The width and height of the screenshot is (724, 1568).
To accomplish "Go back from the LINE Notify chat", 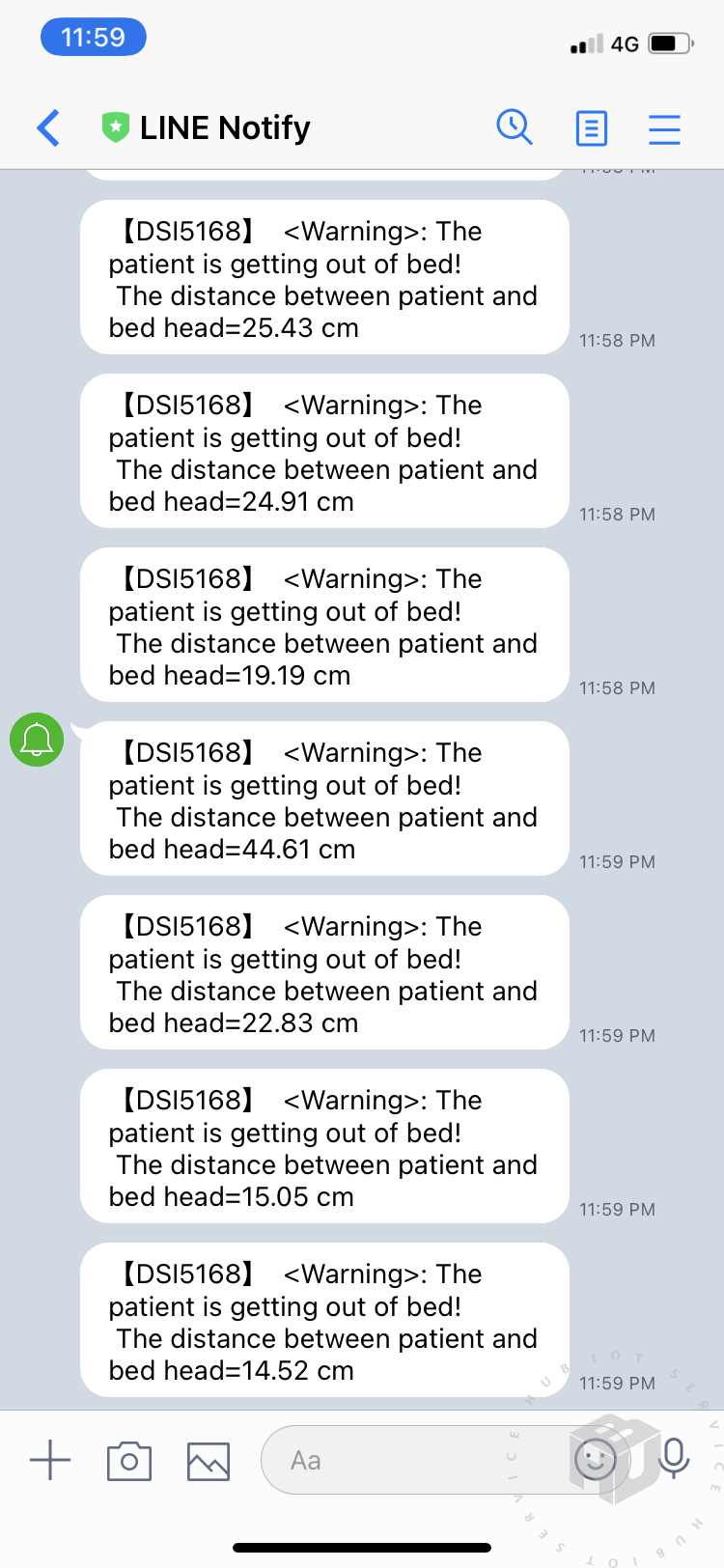I will [48, 127].
